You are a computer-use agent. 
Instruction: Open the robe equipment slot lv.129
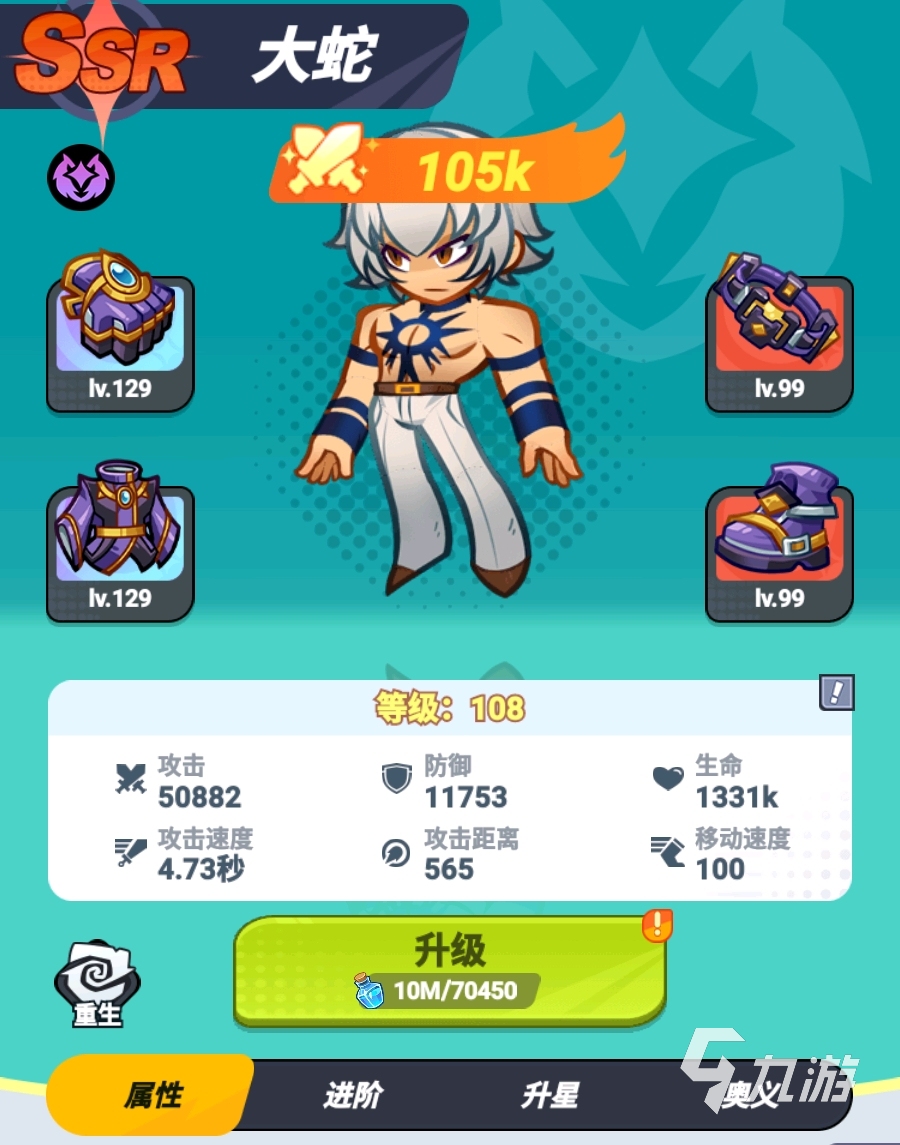click(119, 540)
